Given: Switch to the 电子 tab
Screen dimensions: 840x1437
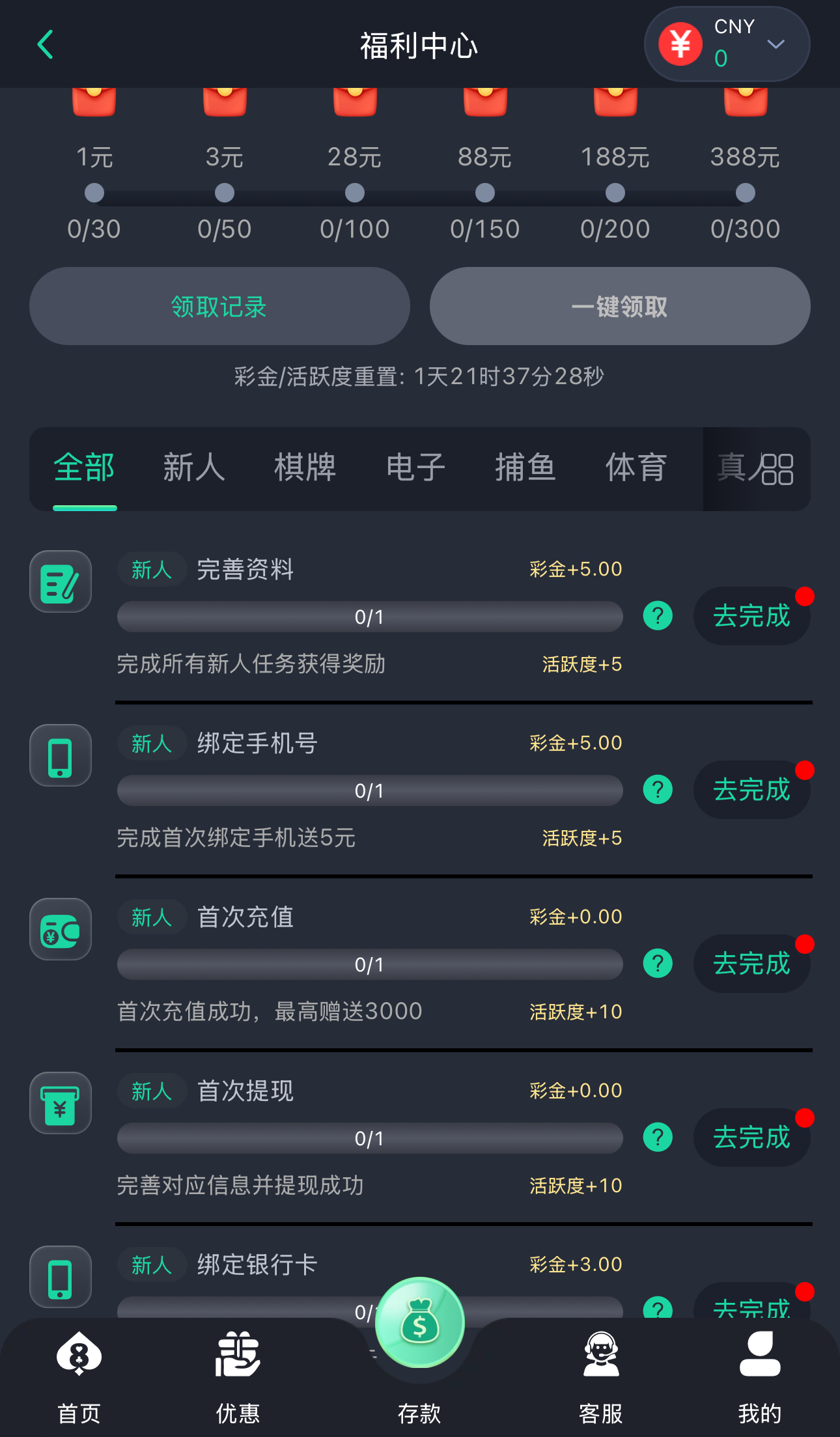Looking at the screenshot, I should (x=415, y=468).
